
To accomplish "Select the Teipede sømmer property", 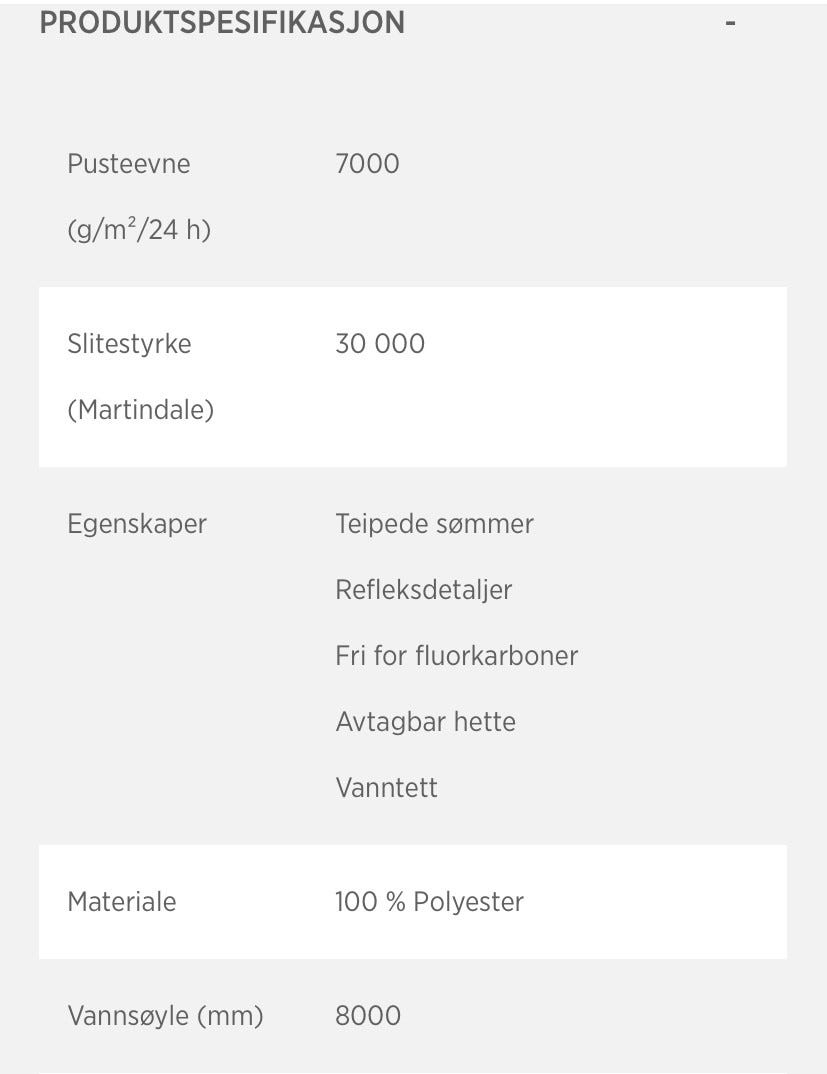I will (434, 524).
